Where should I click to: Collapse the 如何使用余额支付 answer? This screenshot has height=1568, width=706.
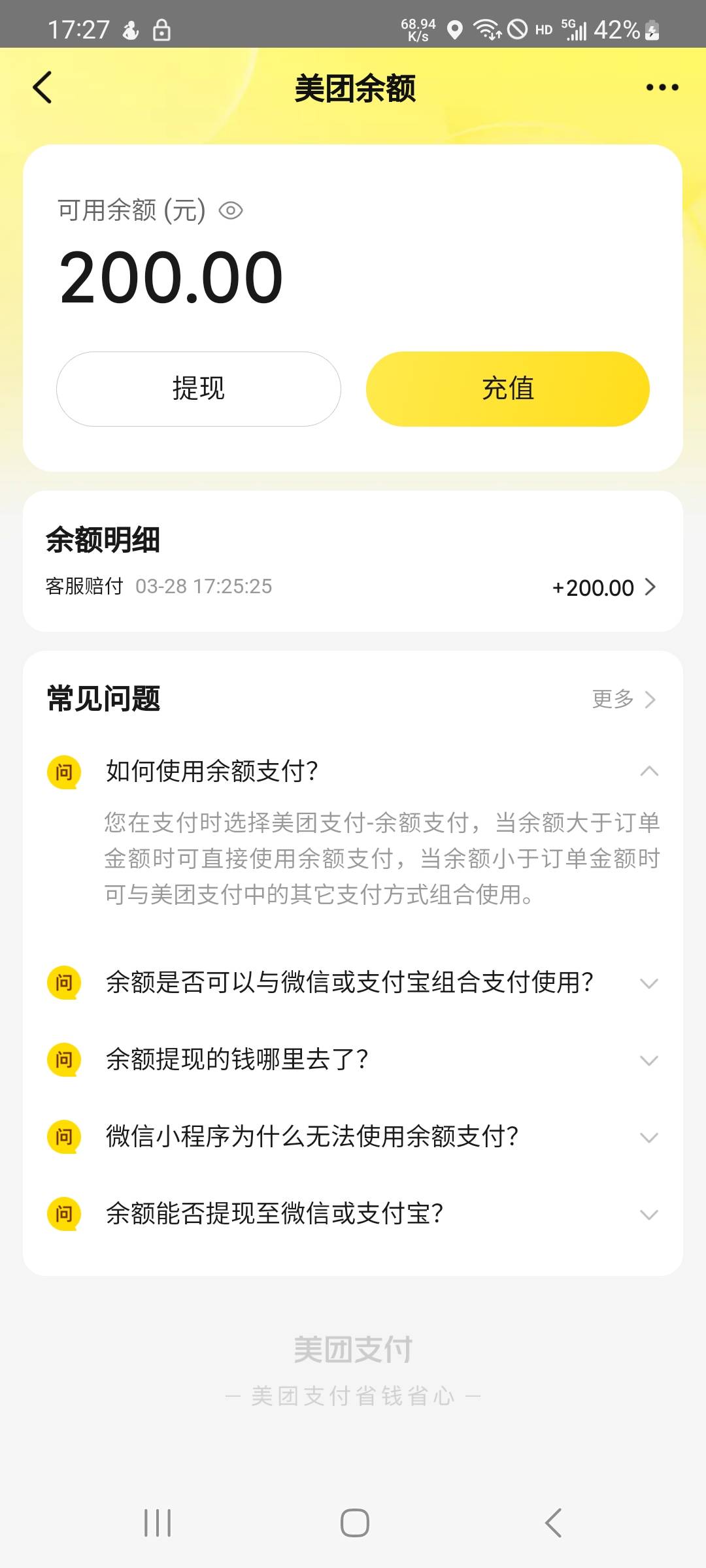coord(353,771)
